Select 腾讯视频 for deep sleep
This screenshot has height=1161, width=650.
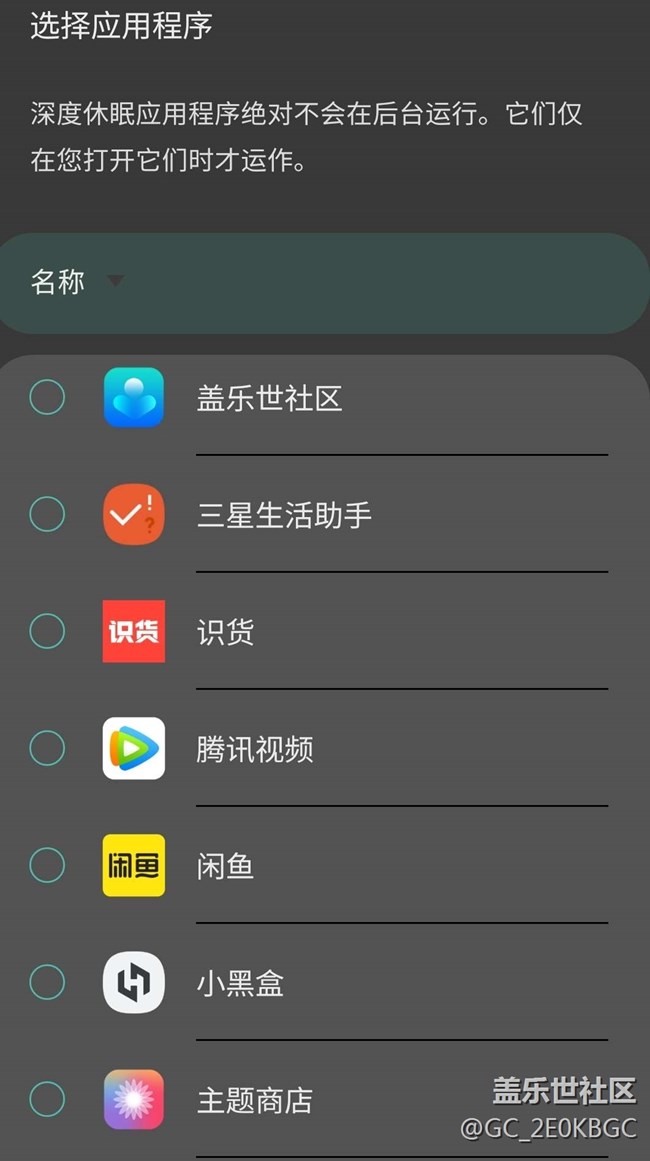click(47, 748)
